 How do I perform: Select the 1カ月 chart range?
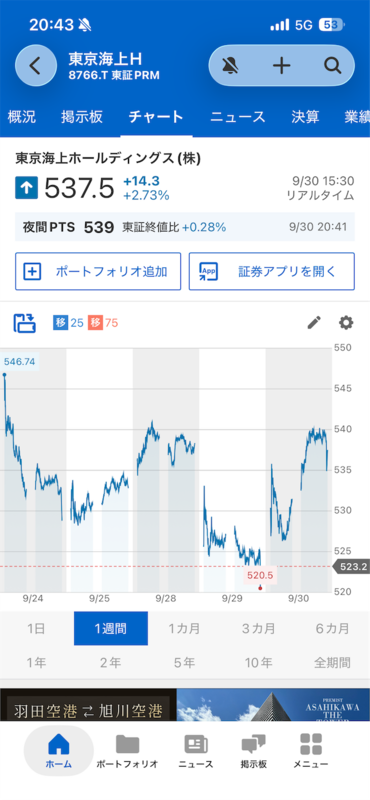click(x=185, y=628)
